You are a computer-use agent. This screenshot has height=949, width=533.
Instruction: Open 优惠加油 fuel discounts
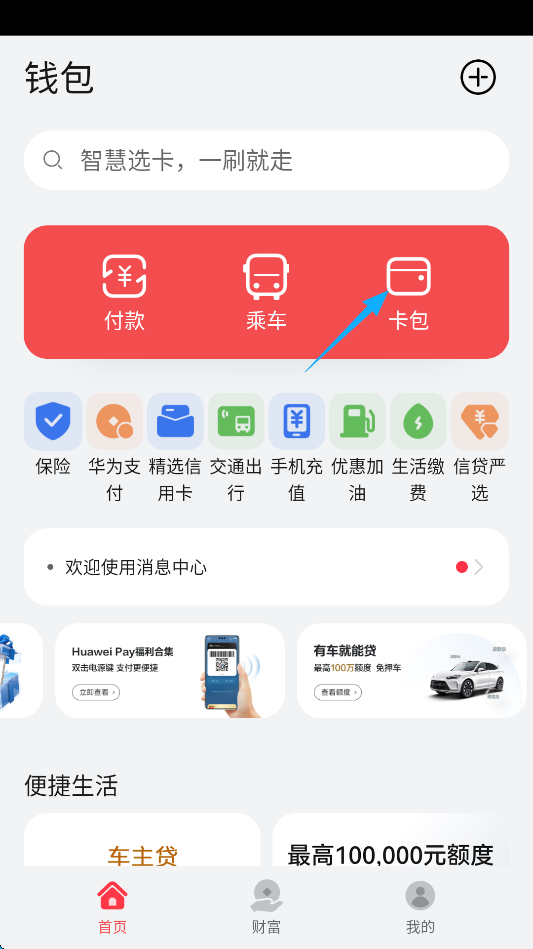pyautogui.click(x=358, y=448)
